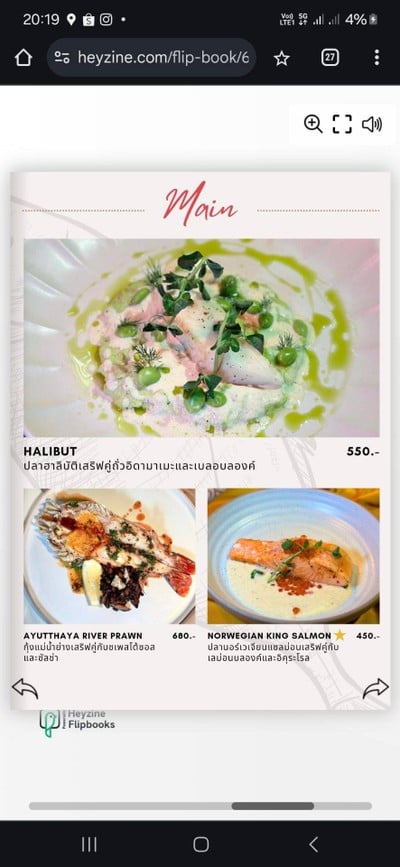Image resolution: width=400 pixels, height=867 pixels.
Task: Open Chrome's three-dot overflow menu
Action: point(376,58)
